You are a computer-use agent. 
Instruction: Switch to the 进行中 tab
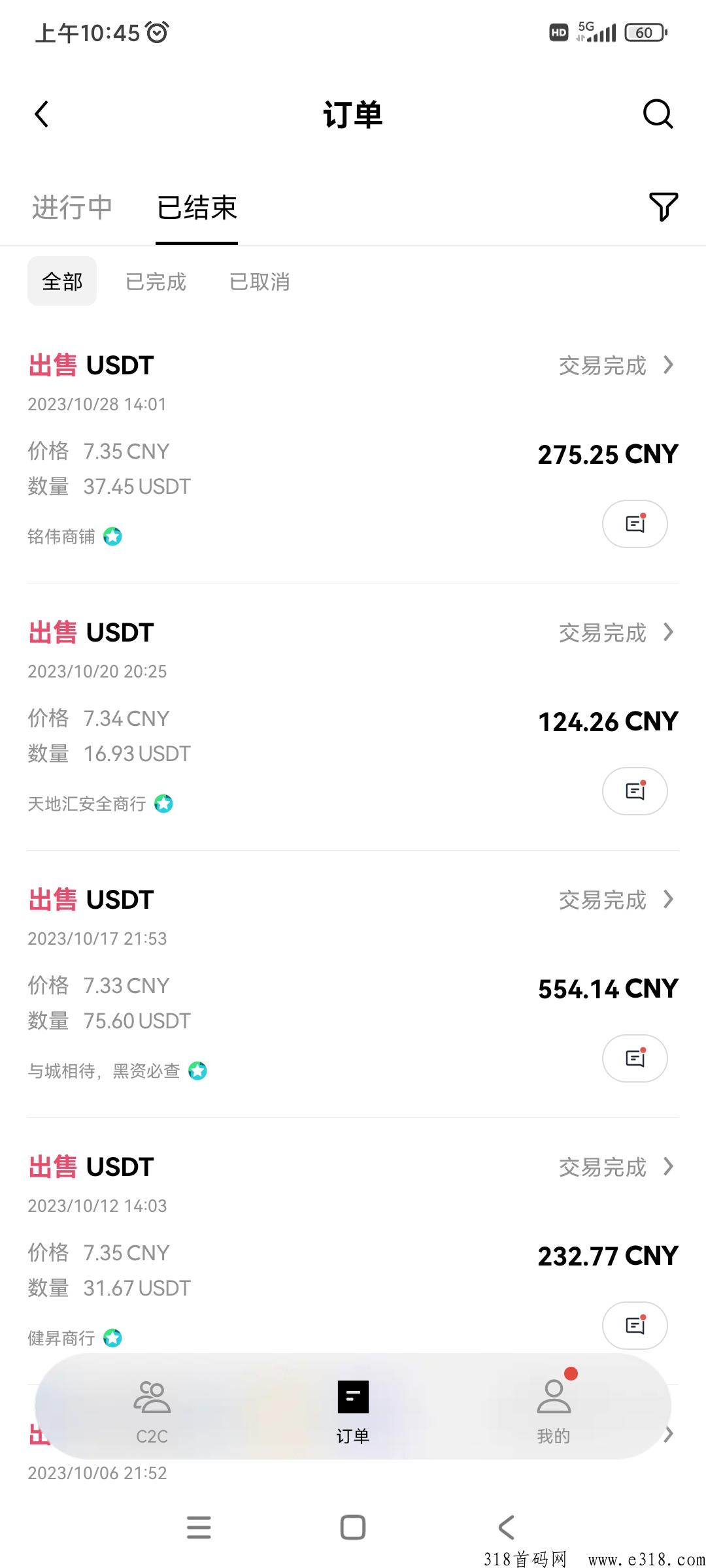point(72,208)
